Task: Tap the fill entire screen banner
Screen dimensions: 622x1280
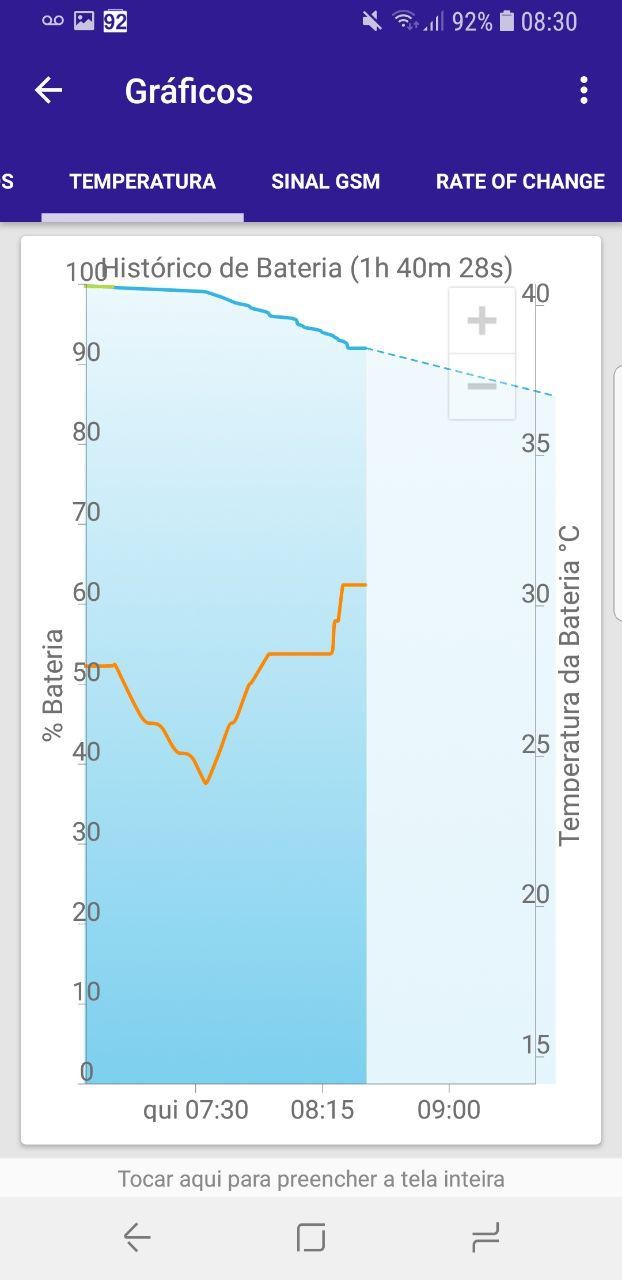Action: coord(311,1179)
